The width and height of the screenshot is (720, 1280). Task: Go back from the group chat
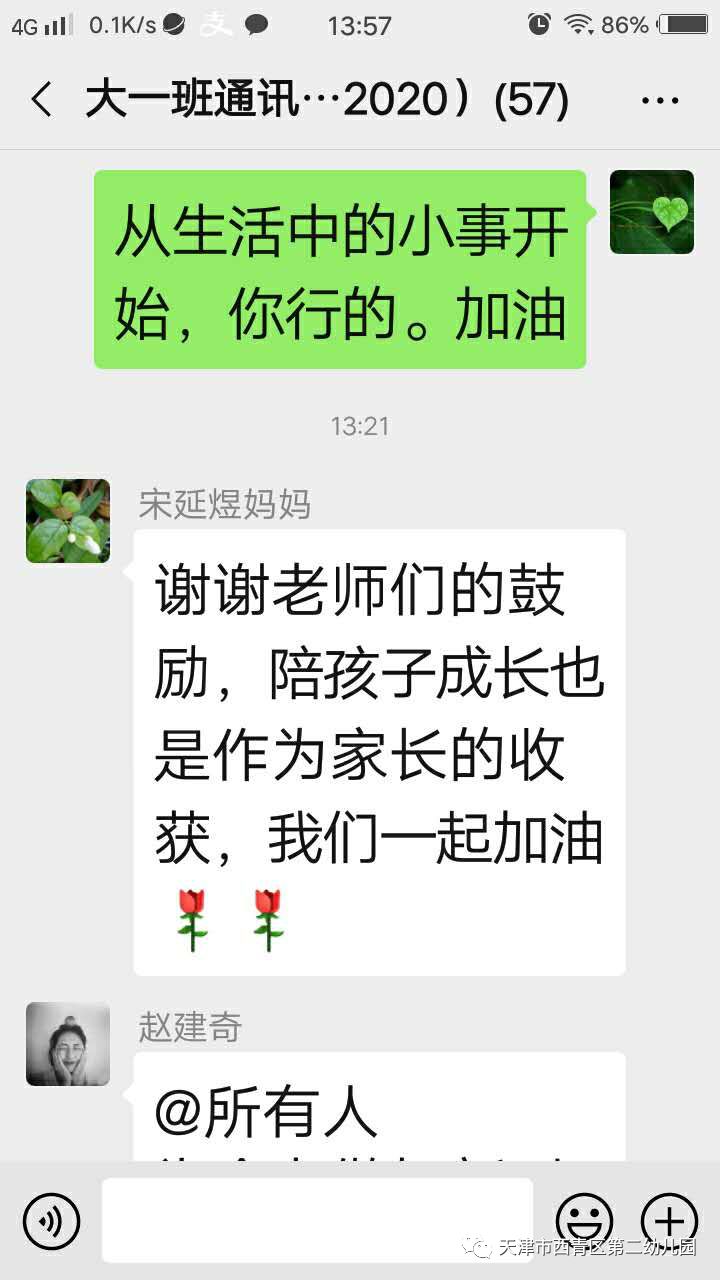42,101
